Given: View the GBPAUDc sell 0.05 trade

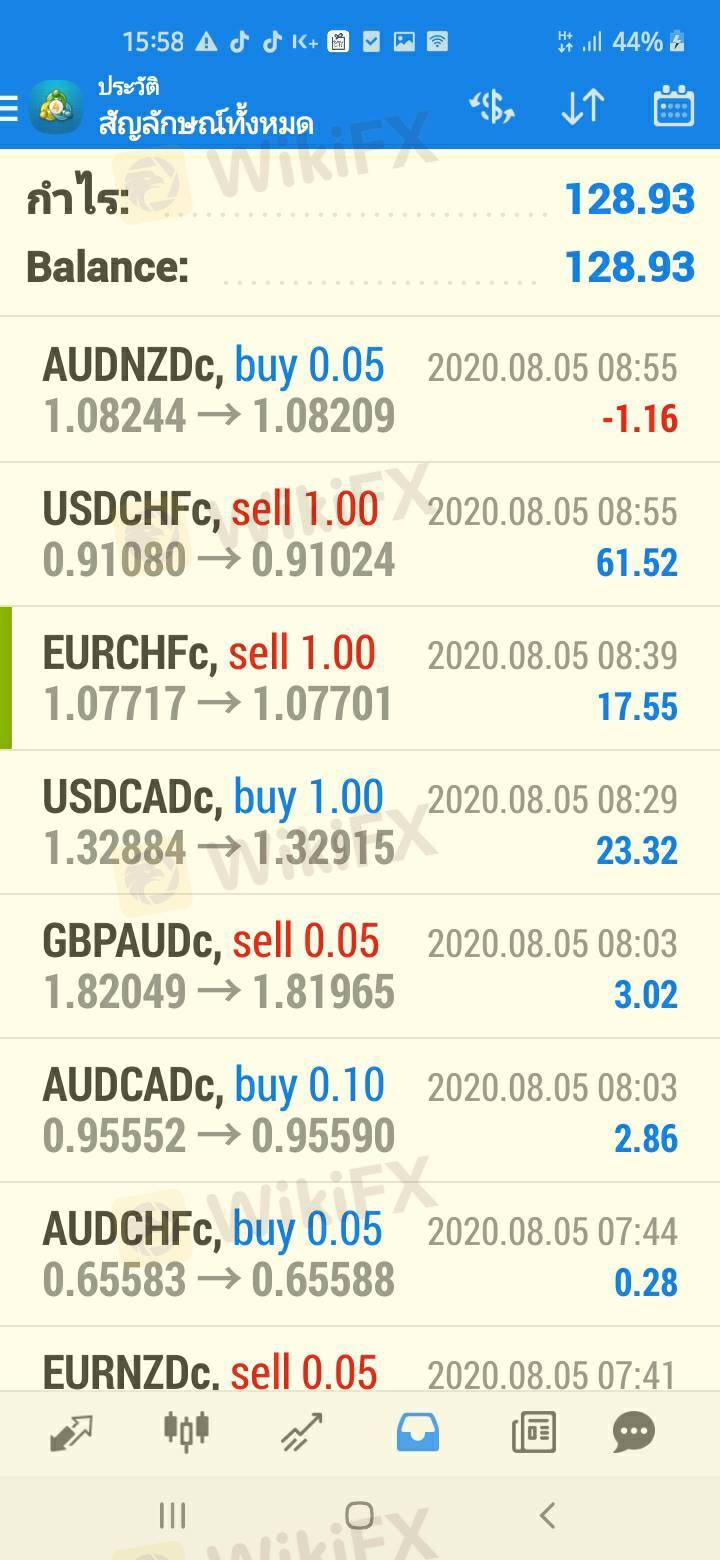Looking at the screenshot, I should pyautogui.click(x=360, y=967).
